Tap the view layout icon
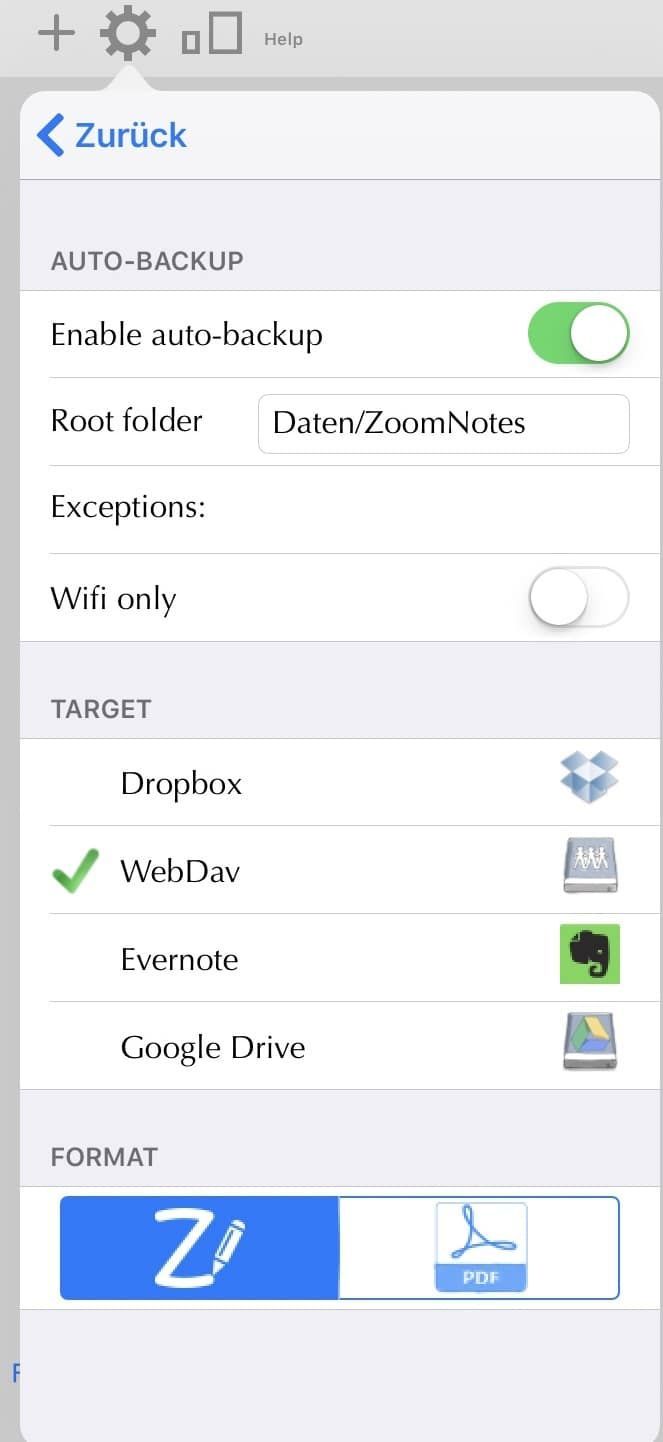 coord(212,34)
